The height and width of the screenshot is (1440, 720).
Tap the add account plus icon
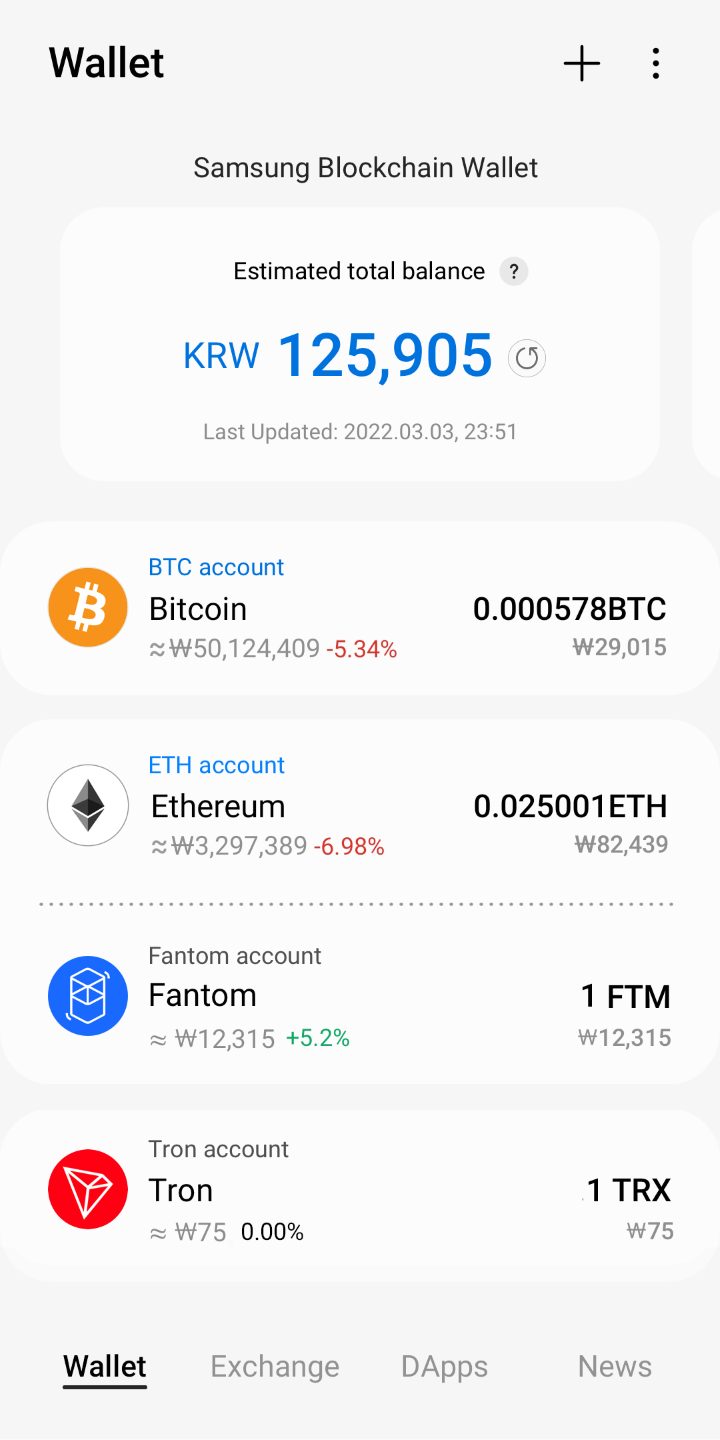(x=581, y=63)
